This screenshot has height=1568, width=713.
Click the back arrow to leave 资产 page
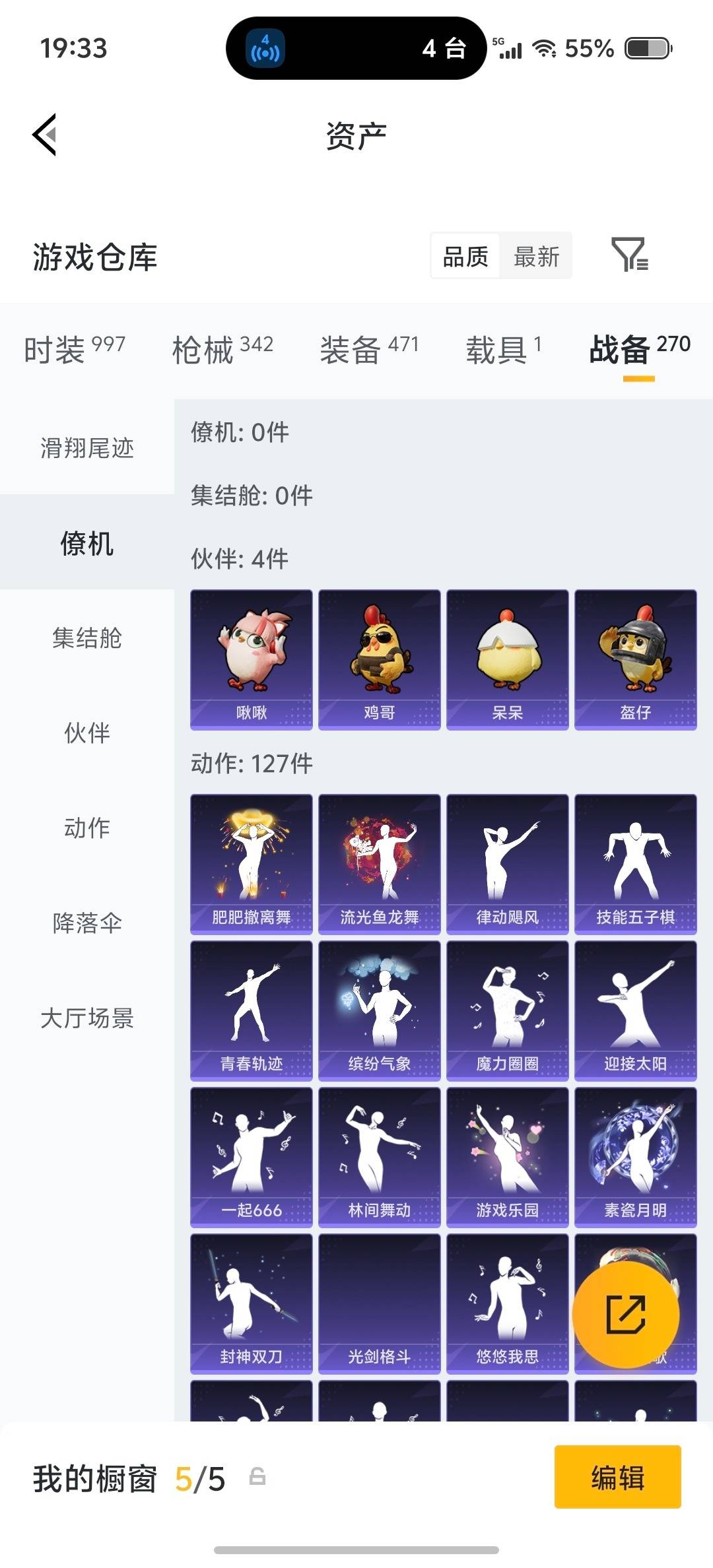click(44, 134)
